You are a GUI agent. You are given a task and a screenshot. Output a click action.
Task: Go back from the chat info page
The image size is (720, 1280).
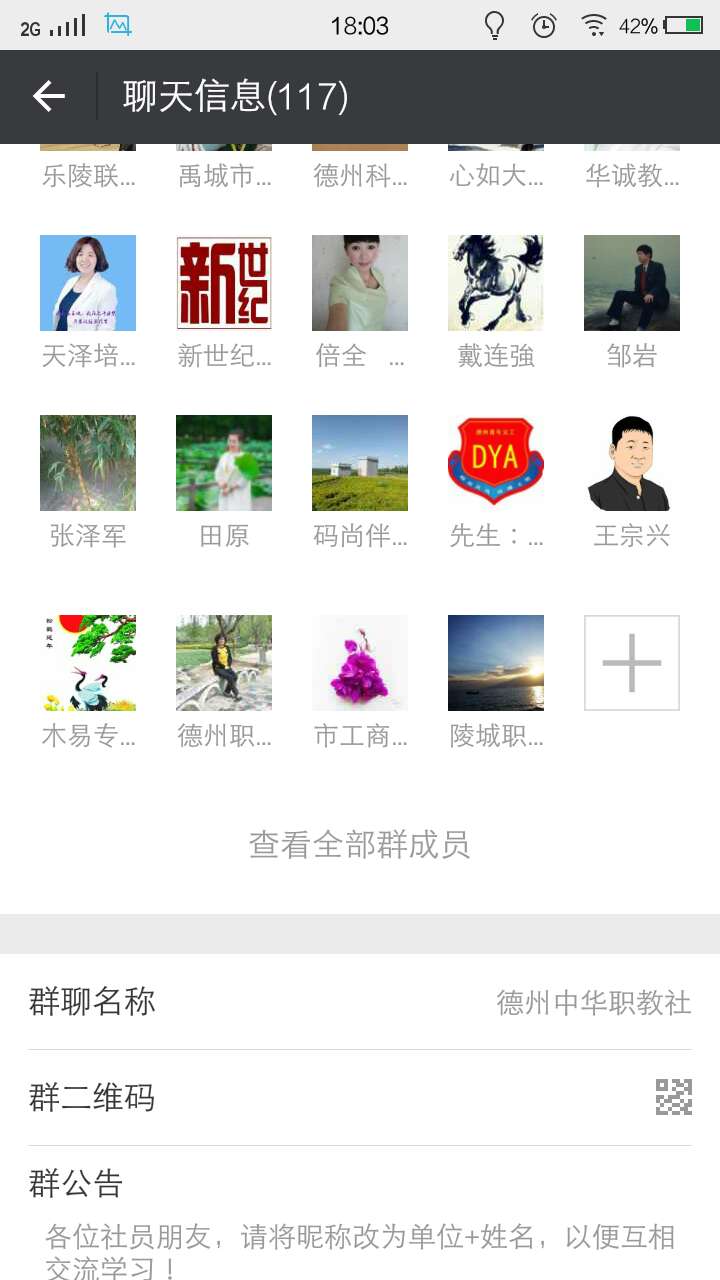[48, 97]
